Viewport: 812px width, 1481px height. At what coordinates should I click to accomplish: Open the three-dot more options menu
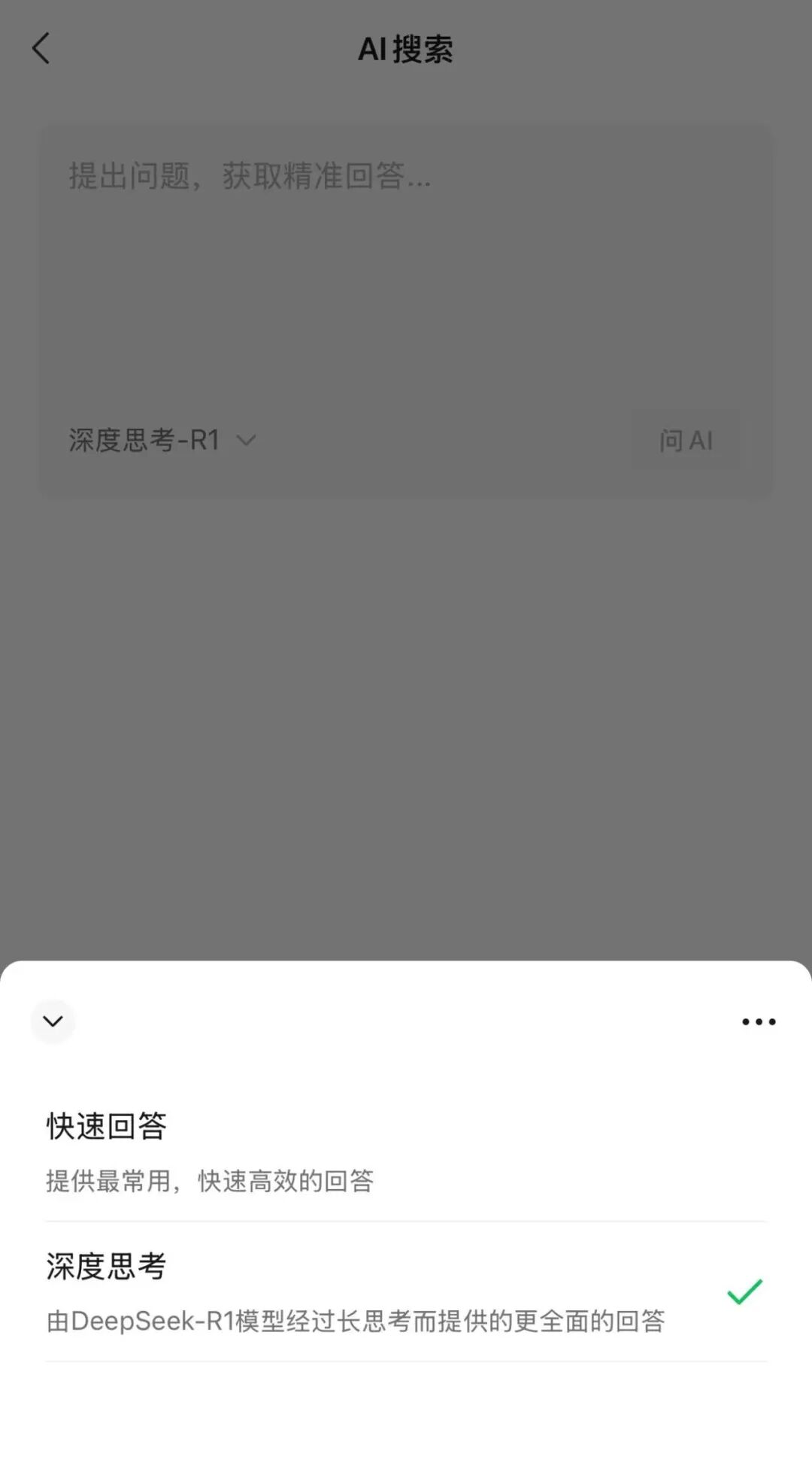click(759, 1021)
